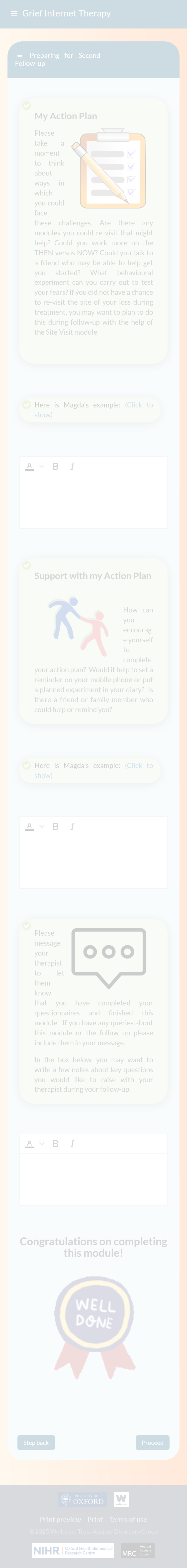Tap Bold in the first text editor
This screenshot has width=187, height=1568.
coord(55,466)
